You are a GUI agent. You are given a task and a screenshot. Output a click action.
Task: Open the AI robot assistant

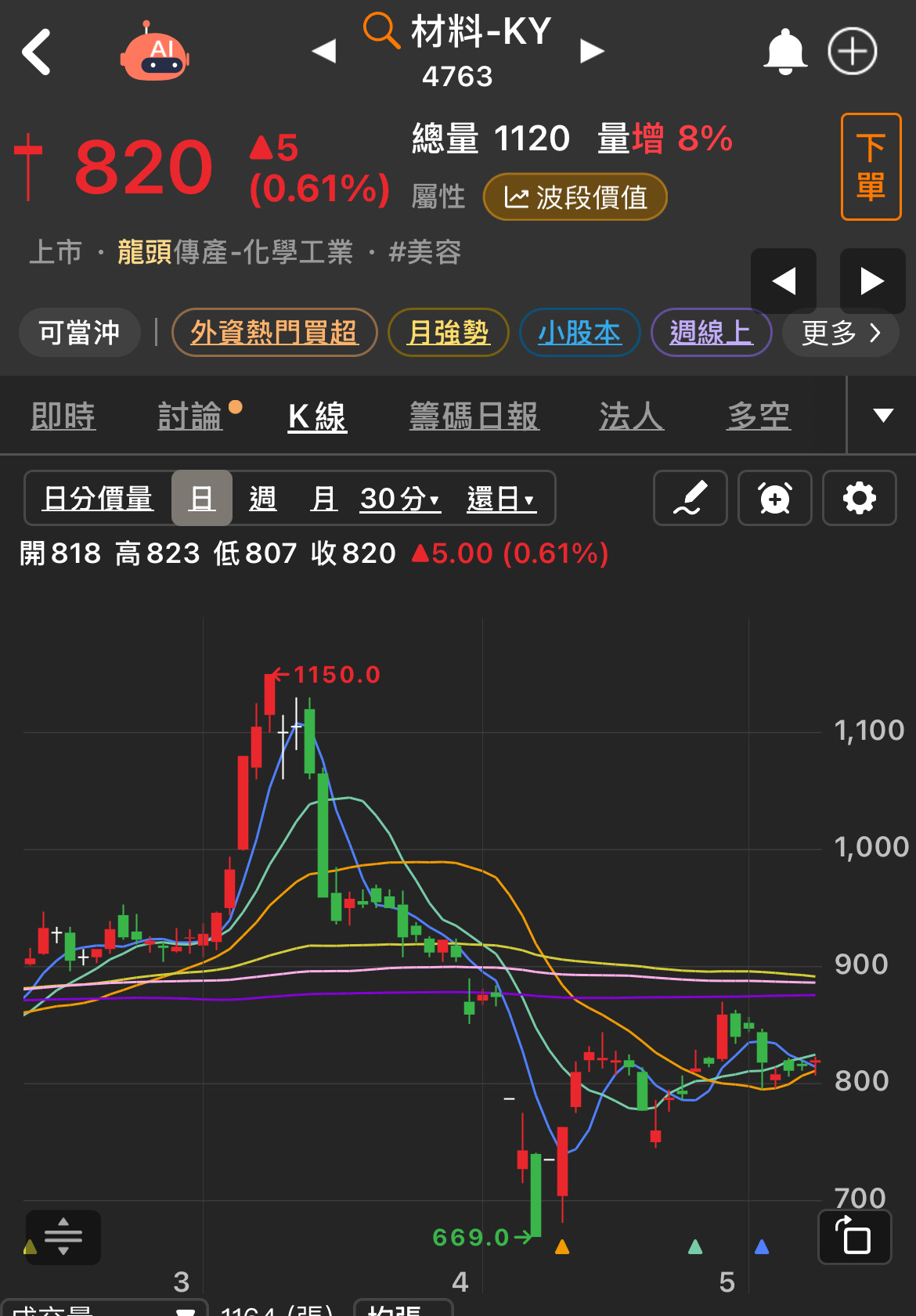coord(154,52)
